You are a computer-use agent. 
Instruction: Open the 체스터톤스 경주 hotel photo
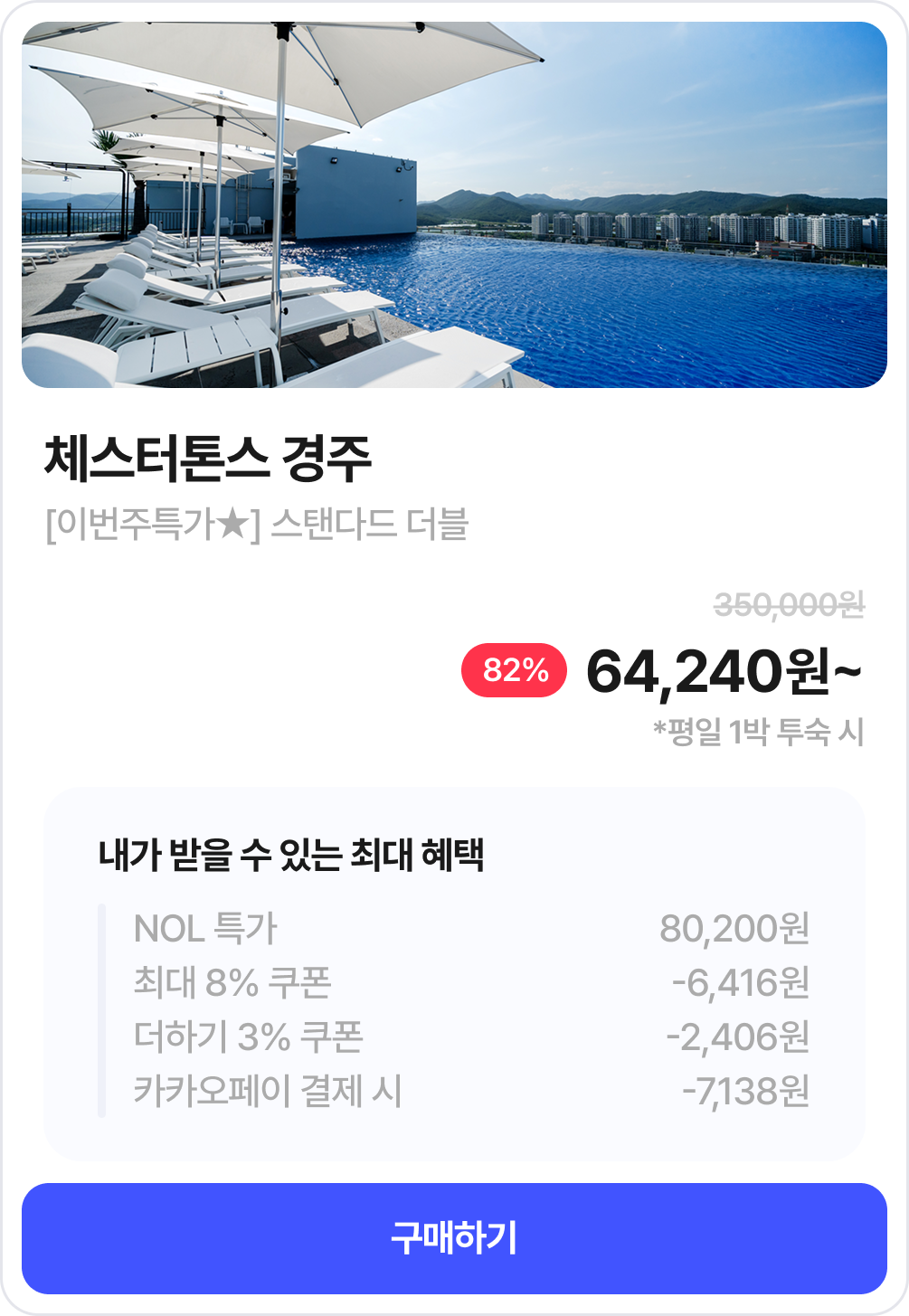pos(454,205)
